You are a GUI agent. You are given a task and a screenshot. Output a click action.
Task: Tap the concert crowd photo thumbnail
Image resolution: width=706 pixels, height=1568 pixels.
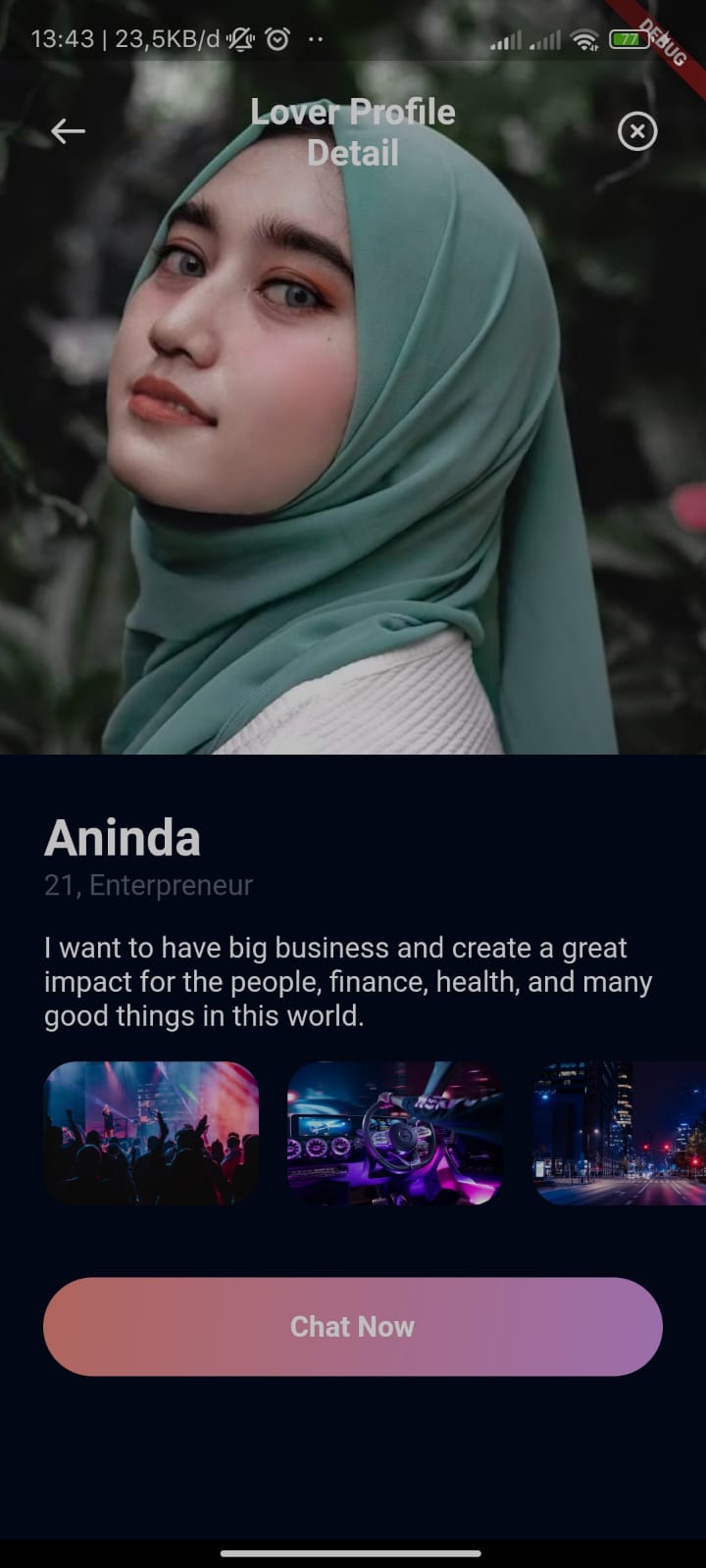(x=151, y=1133)
